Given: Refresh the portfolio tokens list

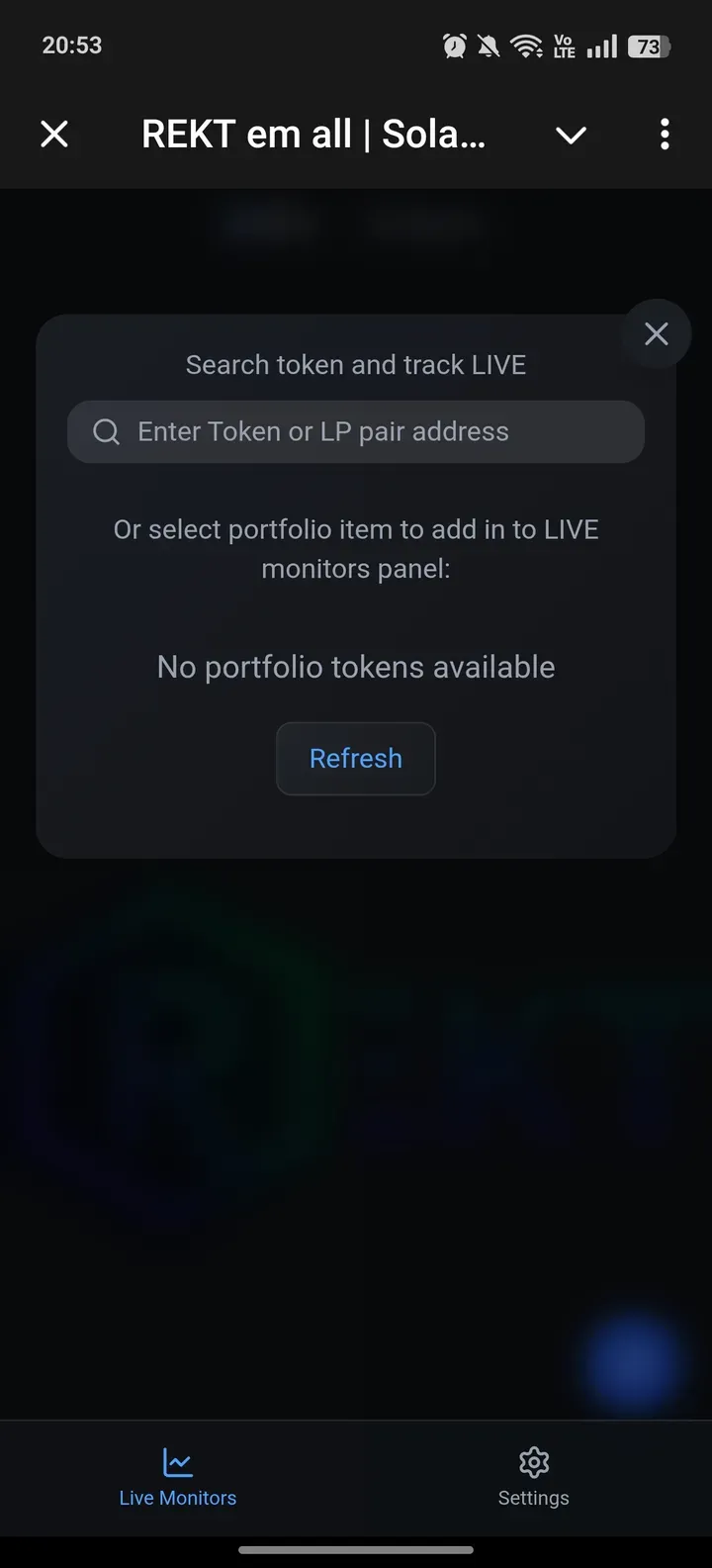Looking at the screenshot, I should tap(356, 759).
